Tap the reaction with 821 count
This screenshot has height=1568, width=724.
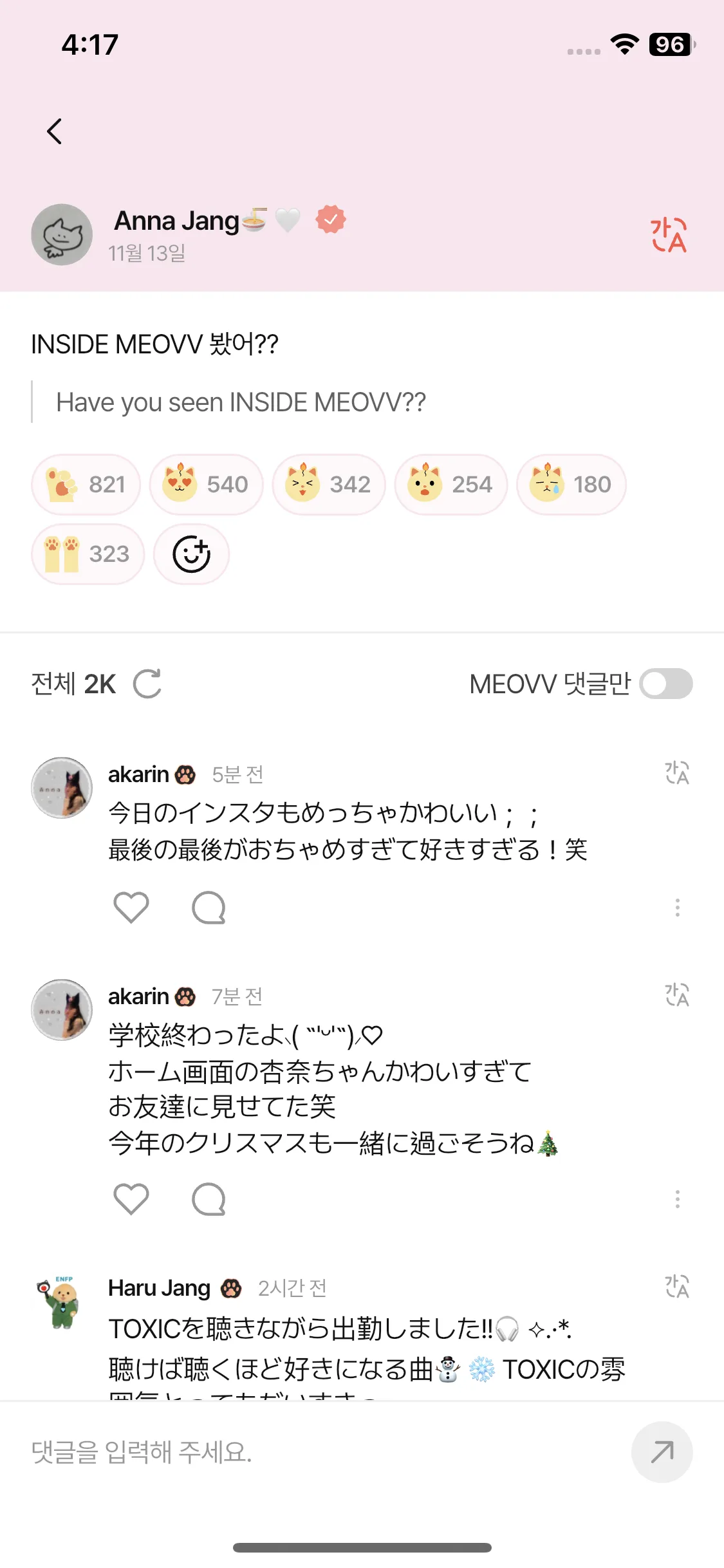pos(86,484)
